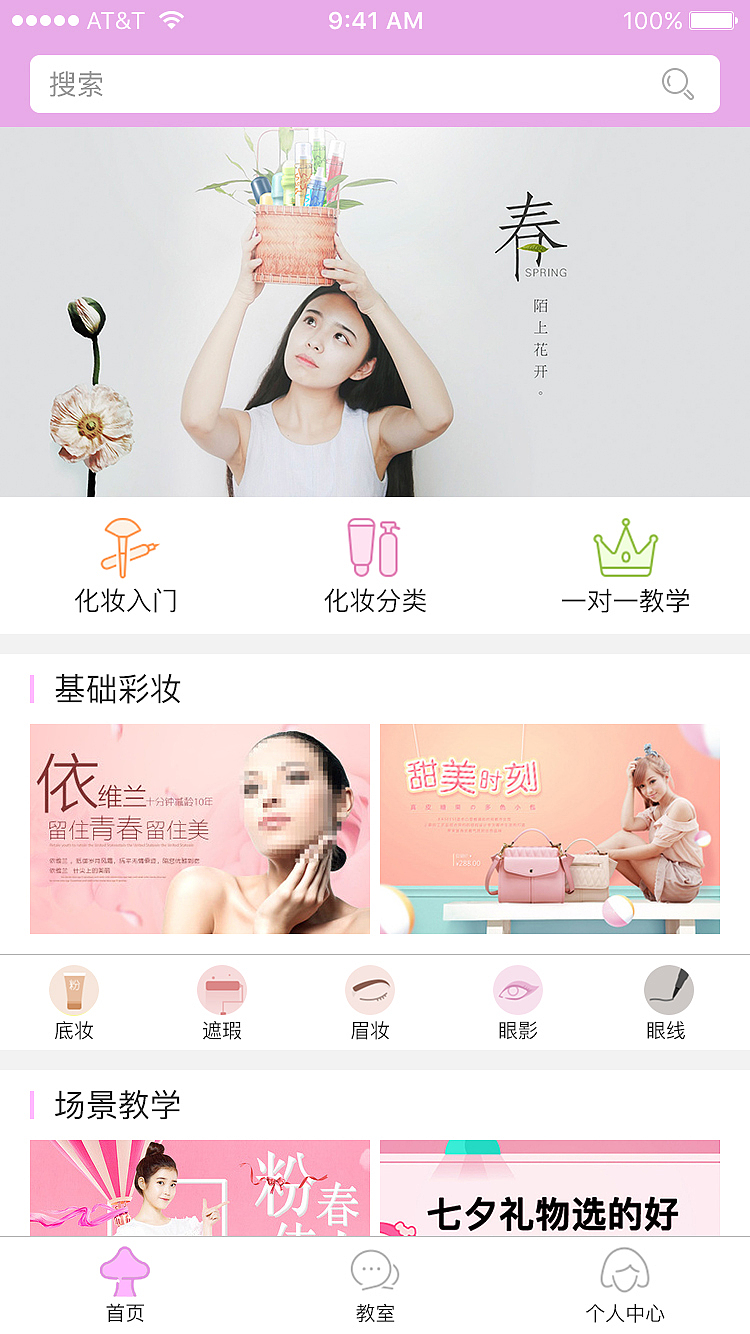Select the 首页 mushroom home icon
Viewport: 750px width, 1334px height.
pyautogui.click(x=123, y=1274)
